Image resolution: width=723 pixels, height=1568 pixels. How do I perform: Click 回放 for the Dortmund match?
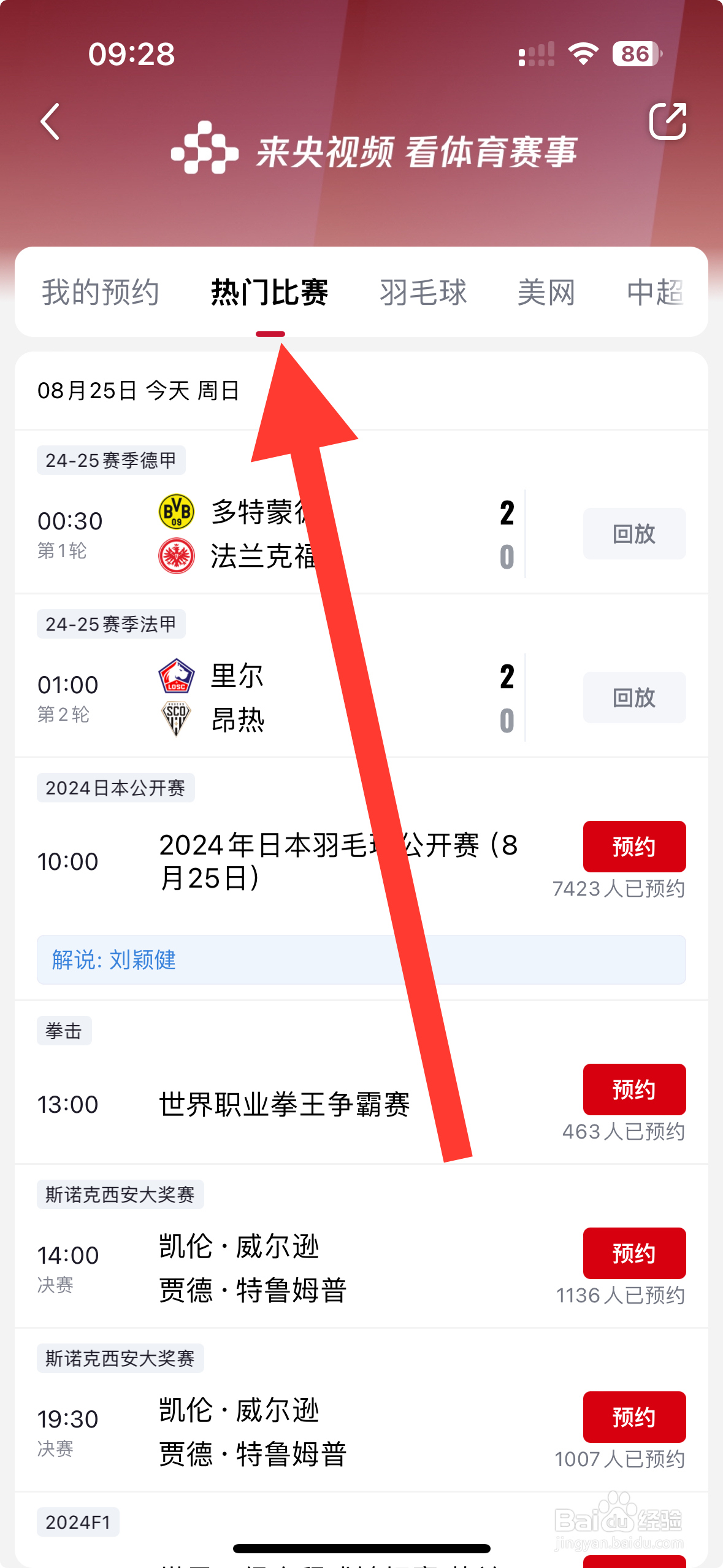634,534
